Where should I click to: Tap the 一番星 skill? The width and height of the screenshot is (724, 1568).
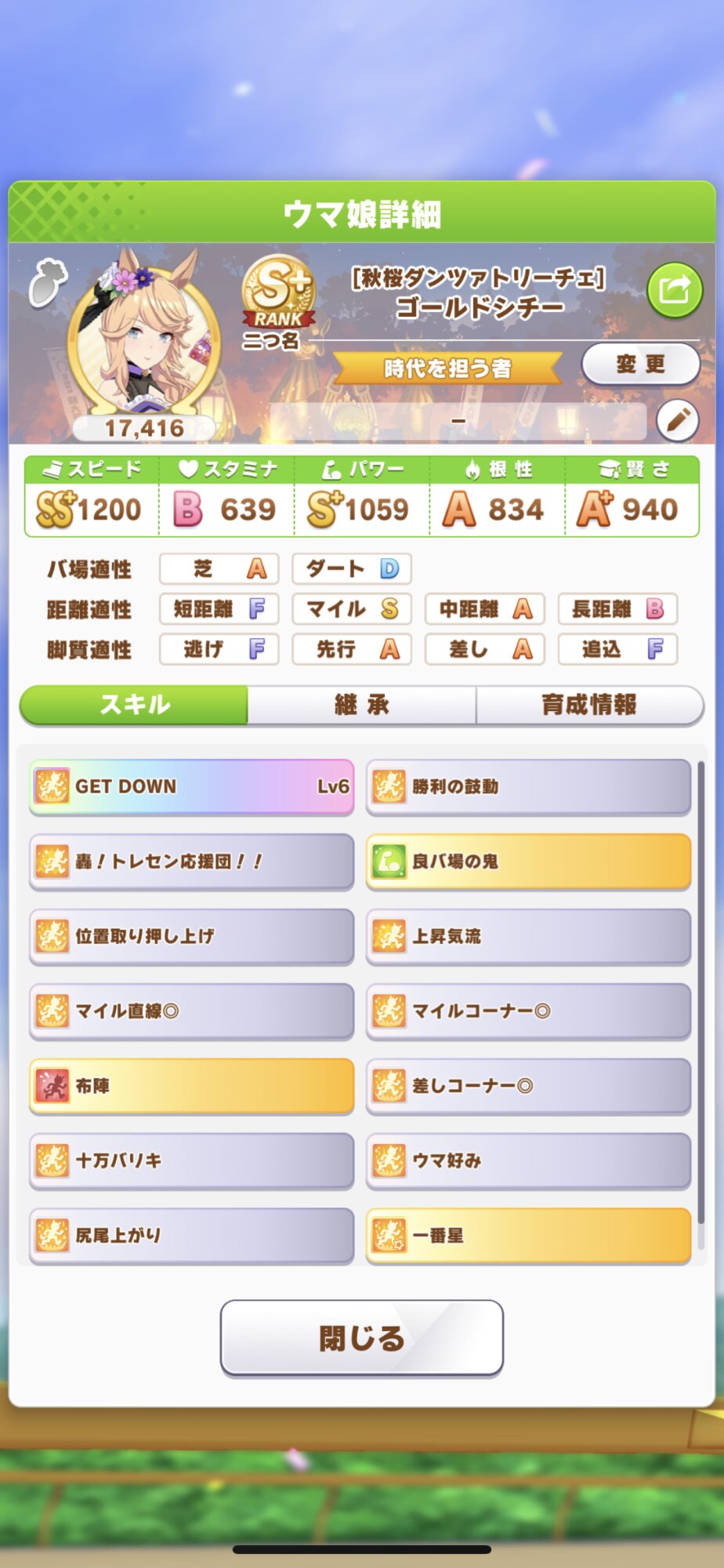pos(528,1236)
